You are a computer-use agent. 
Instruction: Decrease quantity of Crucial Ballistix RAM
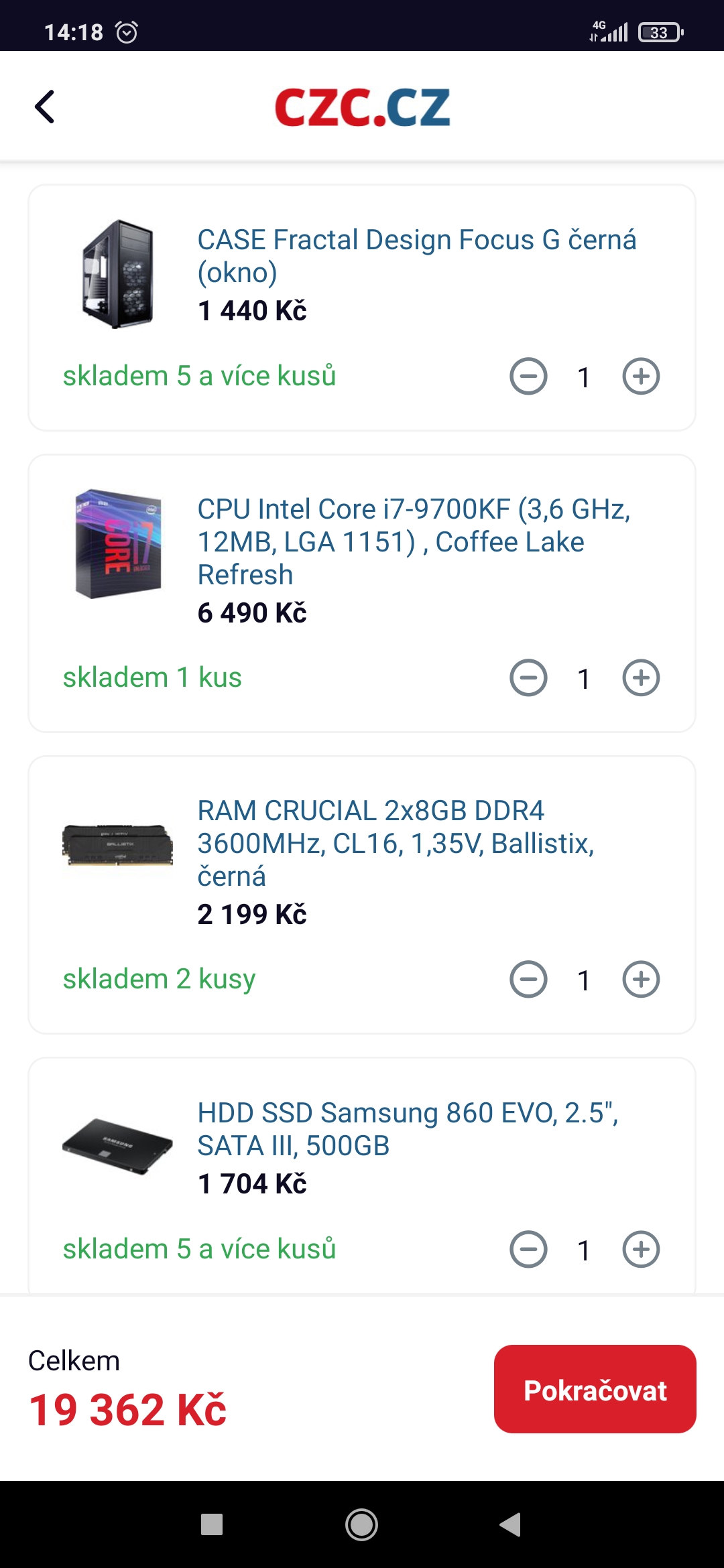(x=528, y=980)
